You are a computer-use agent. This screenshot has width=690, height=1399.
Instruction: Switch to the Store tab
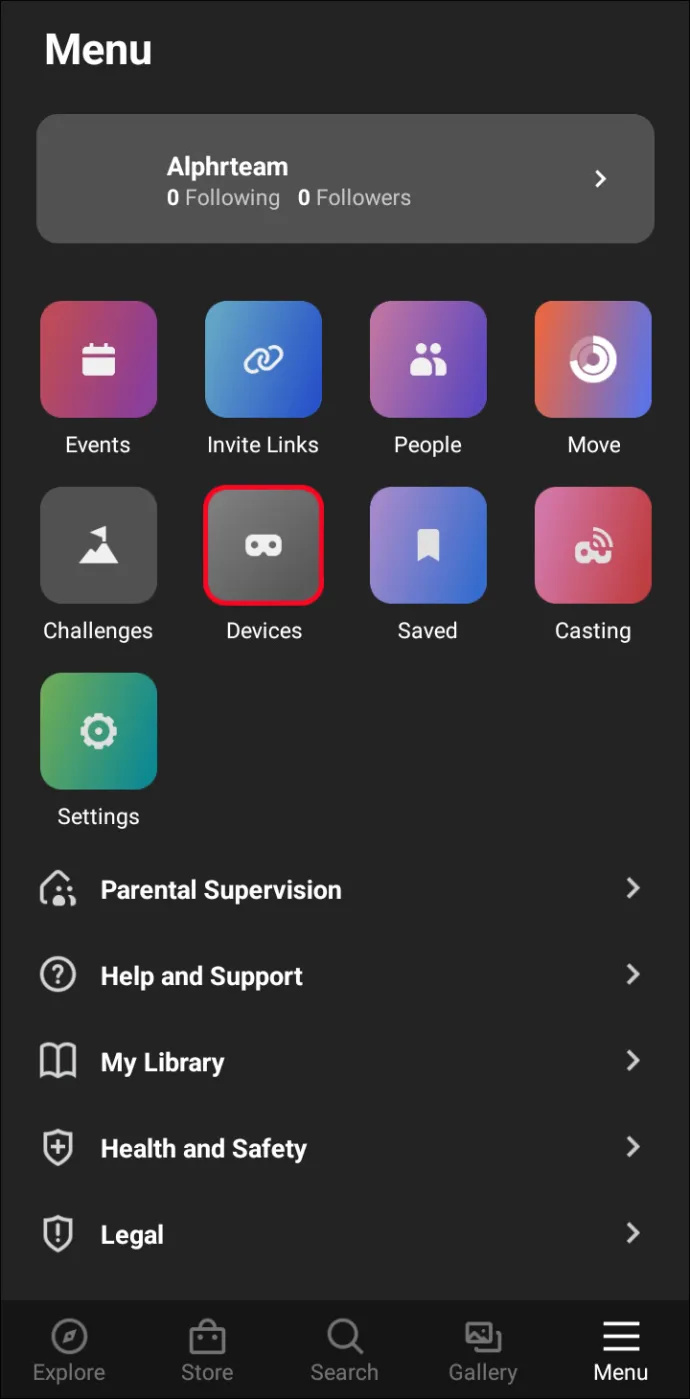pyautogui.click(x=207, y=1350)
